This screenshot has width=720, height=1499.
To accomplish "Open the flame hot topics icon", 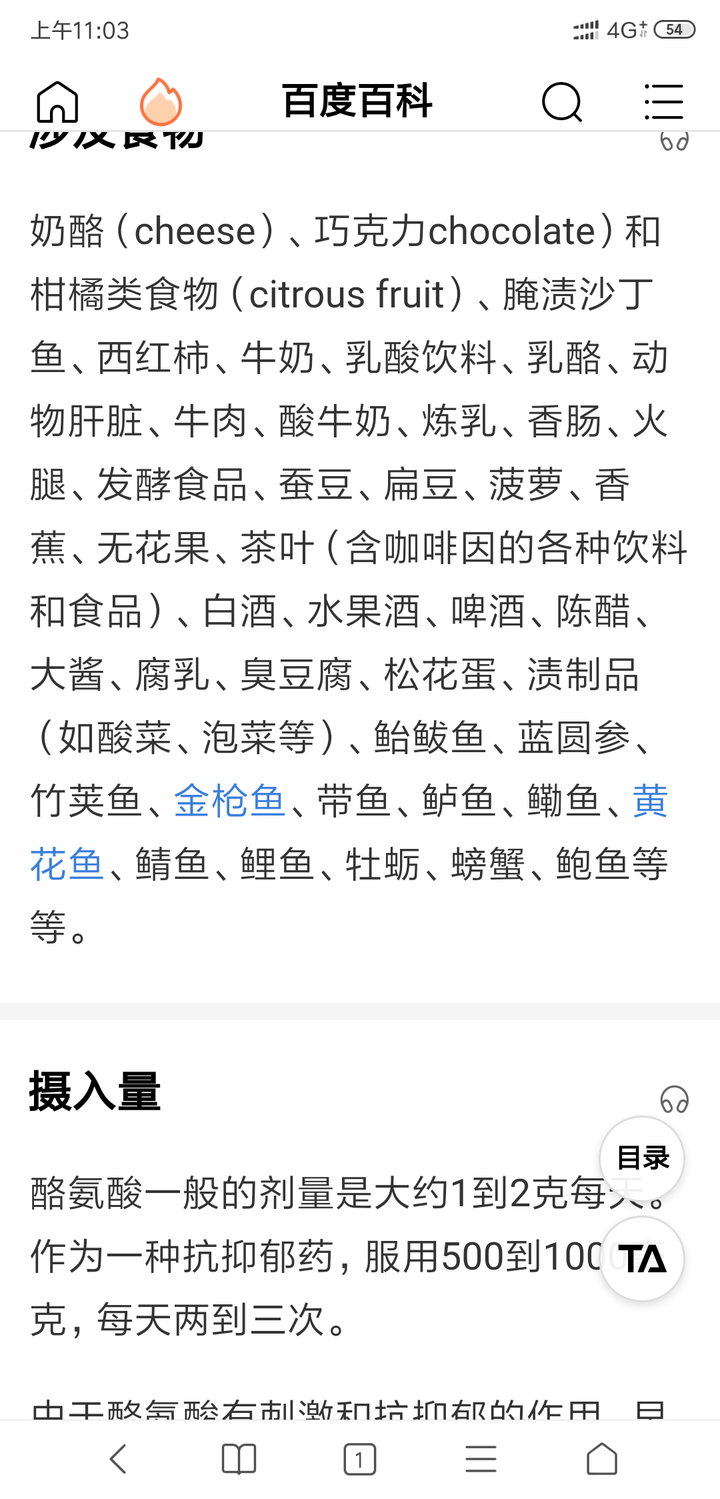I will click(x=160, y=101).
